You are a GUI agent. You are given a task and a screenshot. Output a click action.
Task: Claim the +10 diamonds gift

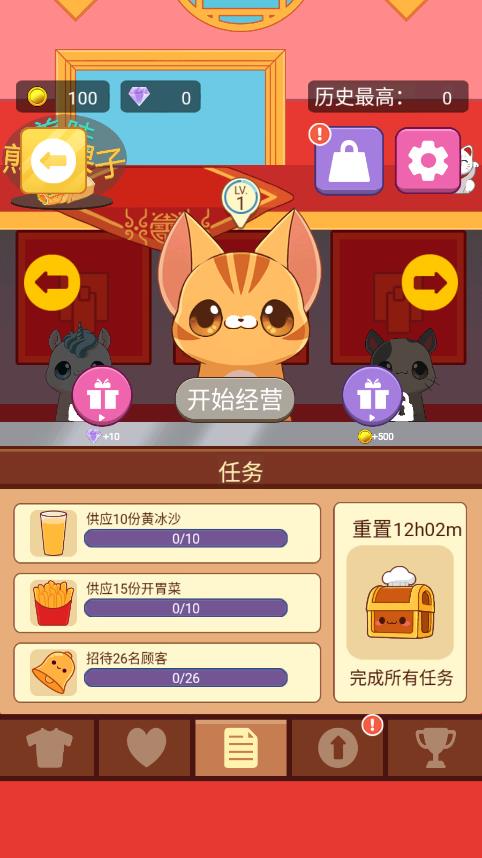click(102, 396)
